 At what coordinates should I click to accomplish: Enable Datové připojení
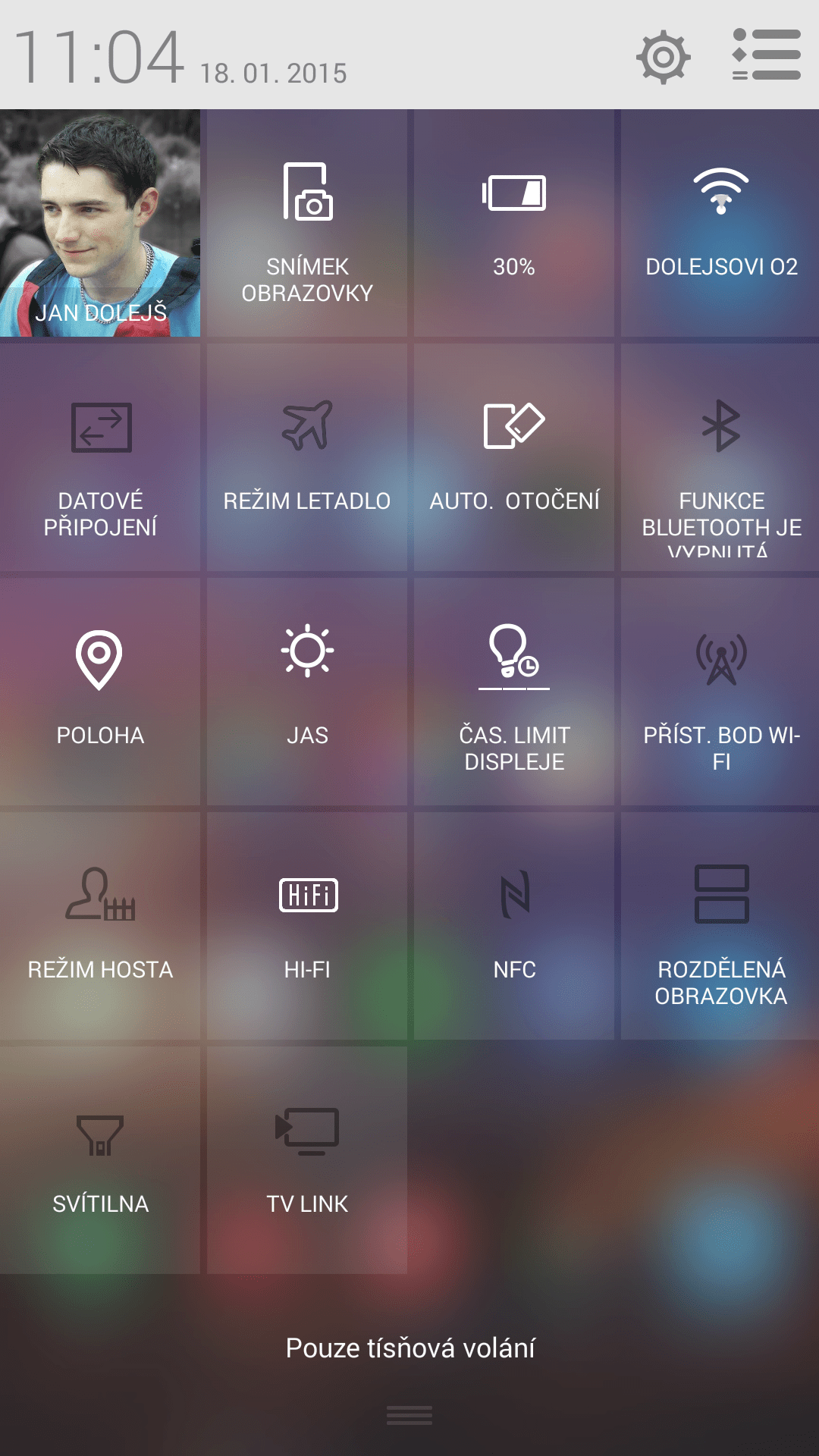point(100,457)
